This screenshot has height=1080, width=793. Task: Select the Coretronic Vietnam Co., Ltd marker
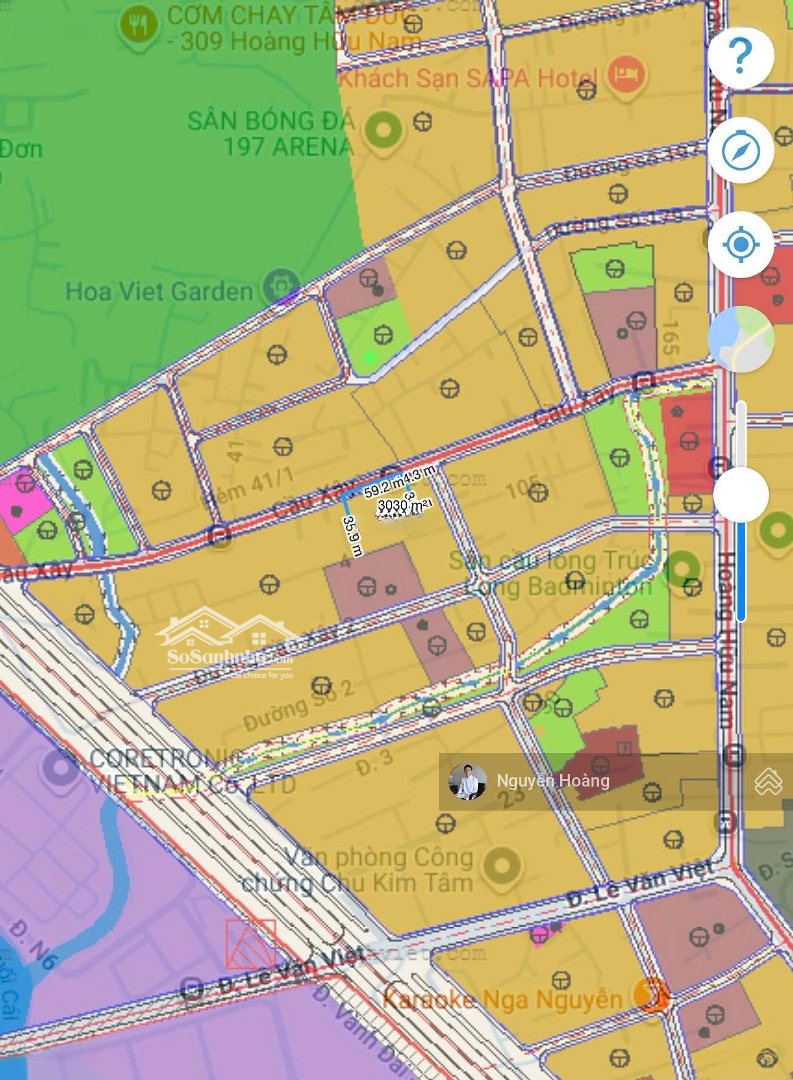click(x=61, y=768)
